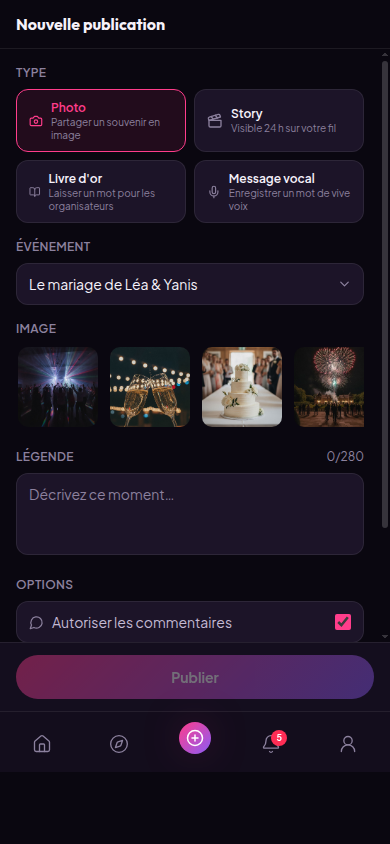Tap the plus create button
Image resolution: width=390 pixels, height=844 pixels.
195,738
